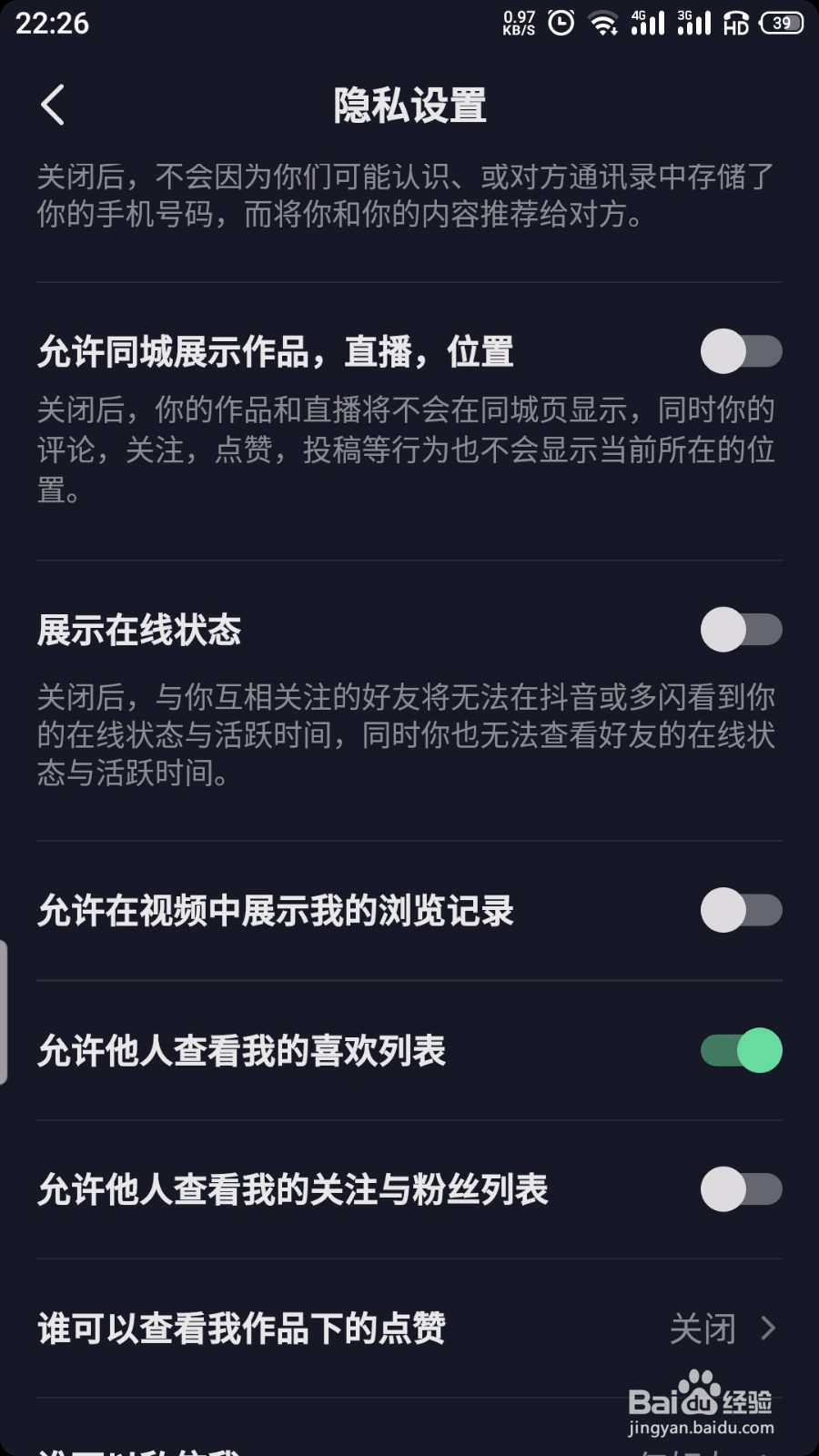The image size is (819, 1456).
Task: Open 谁可以查看我作品下的点赞 setting
Action: click(x=409, y=1329)
